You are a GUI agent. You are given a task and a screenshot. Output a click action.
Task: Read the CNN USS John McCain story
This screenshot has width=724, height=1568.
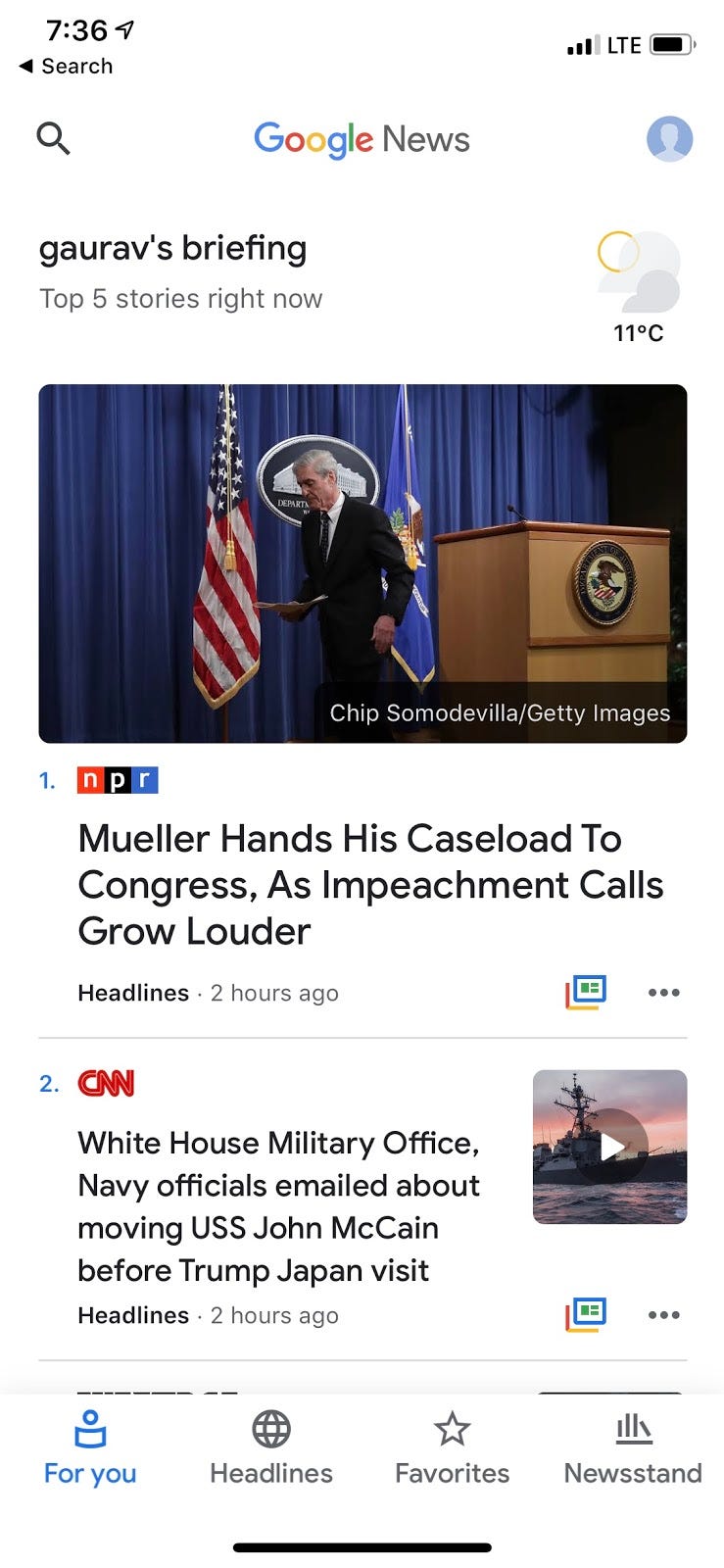pyautogui.click(x=279, y=1205)
